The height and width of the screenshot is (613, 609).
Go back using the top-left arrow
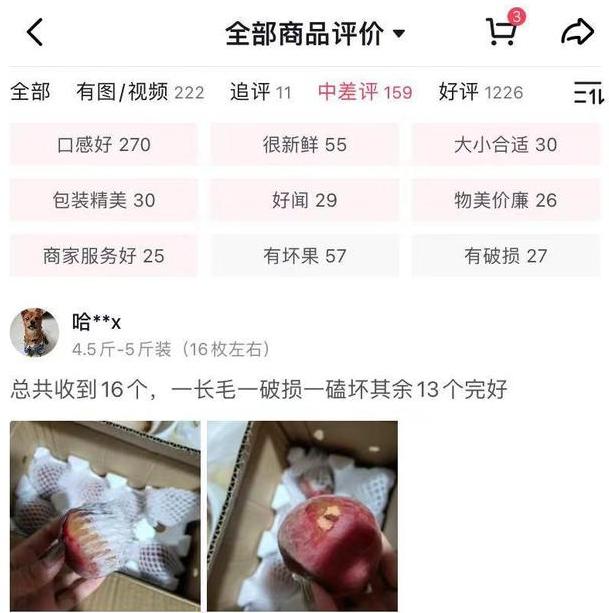(35, 33)
